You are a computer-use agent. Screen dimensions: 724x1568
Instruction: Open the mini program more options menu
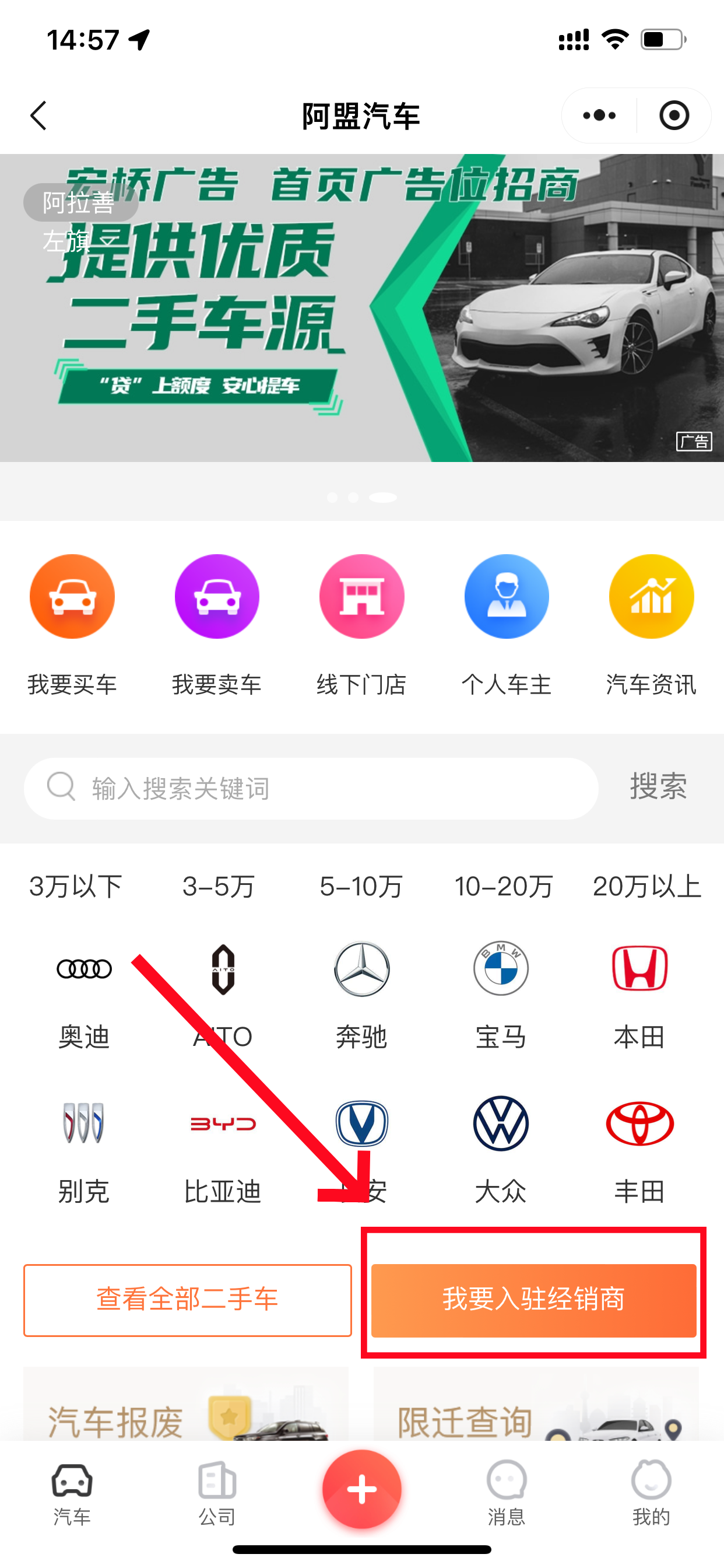pos(599,116)
